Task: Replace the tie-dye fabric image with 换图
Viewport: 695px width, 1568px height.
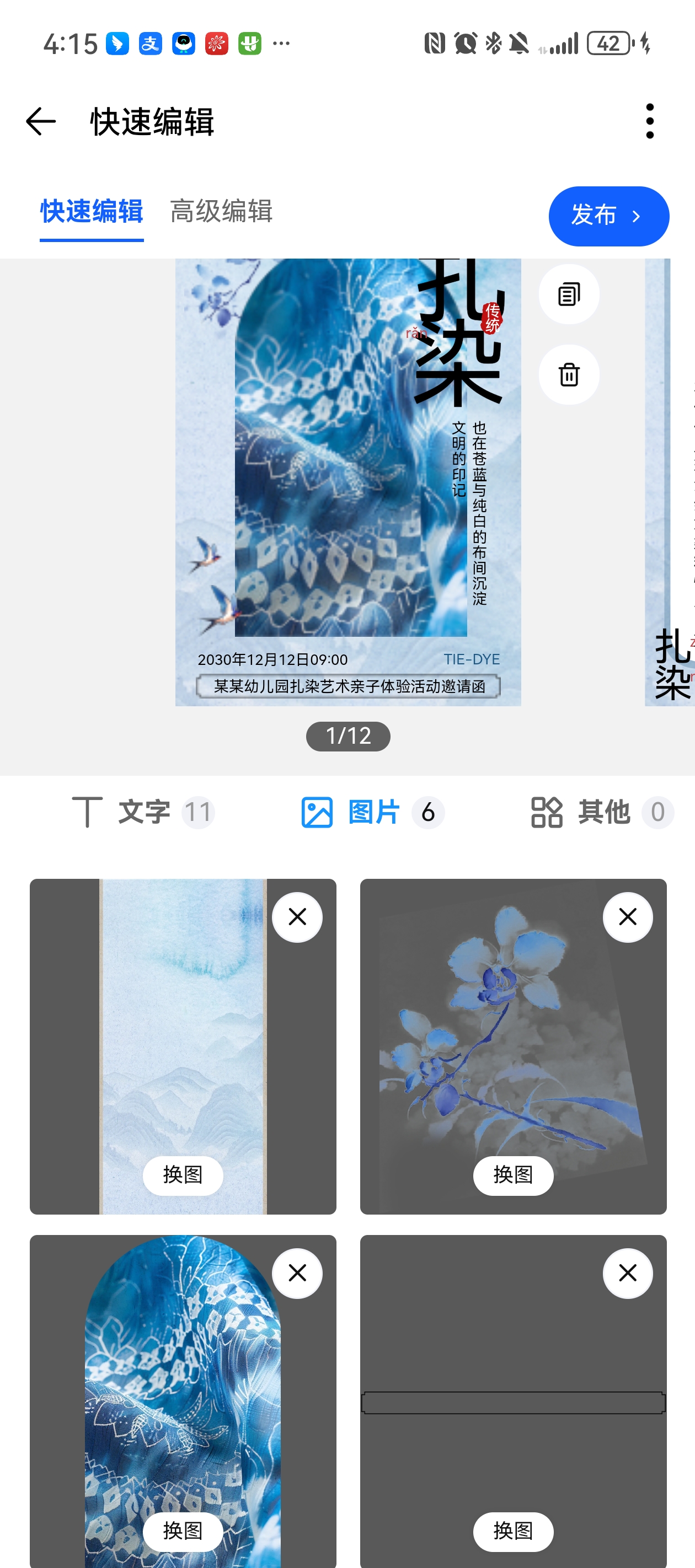Action: point(183,1531)
